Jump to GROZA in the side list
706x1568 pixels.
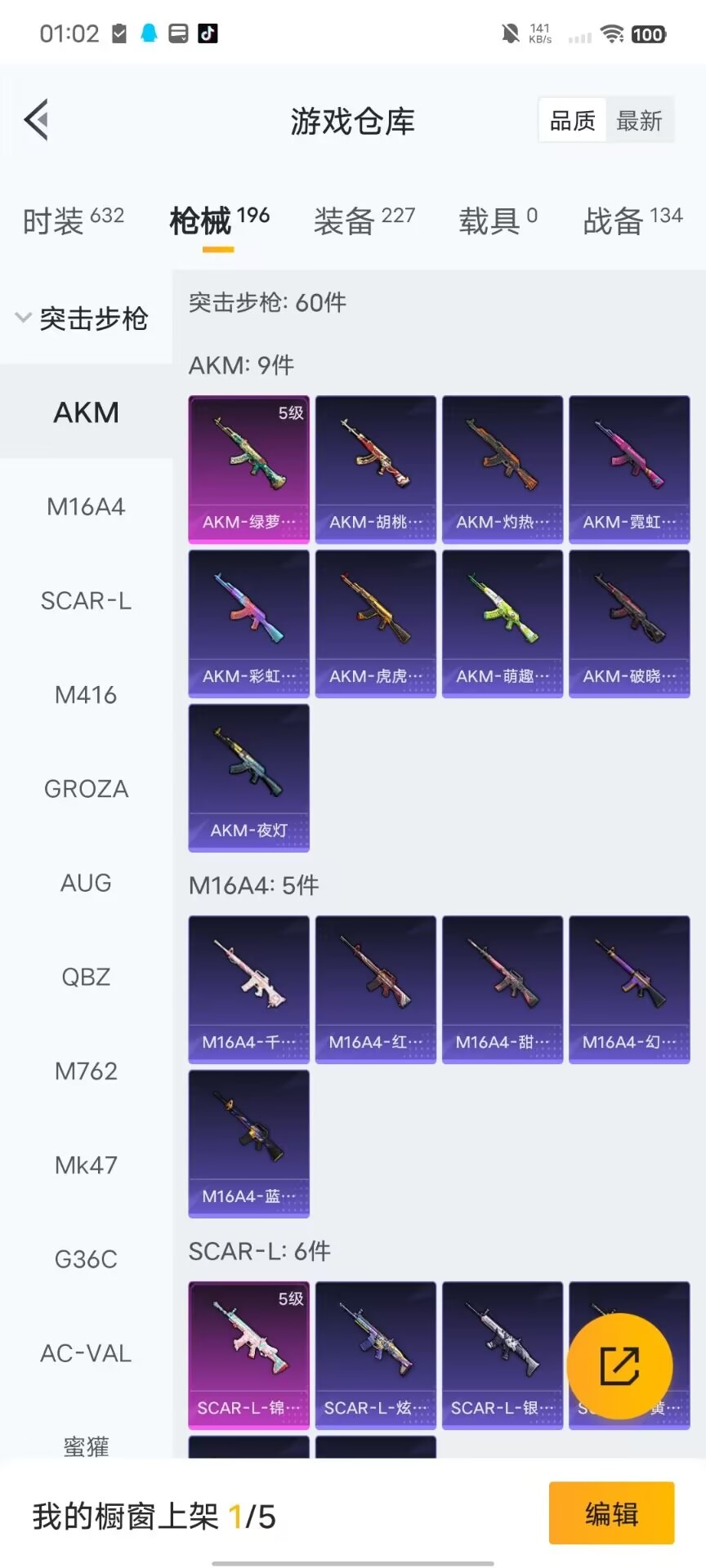point(86,789)
